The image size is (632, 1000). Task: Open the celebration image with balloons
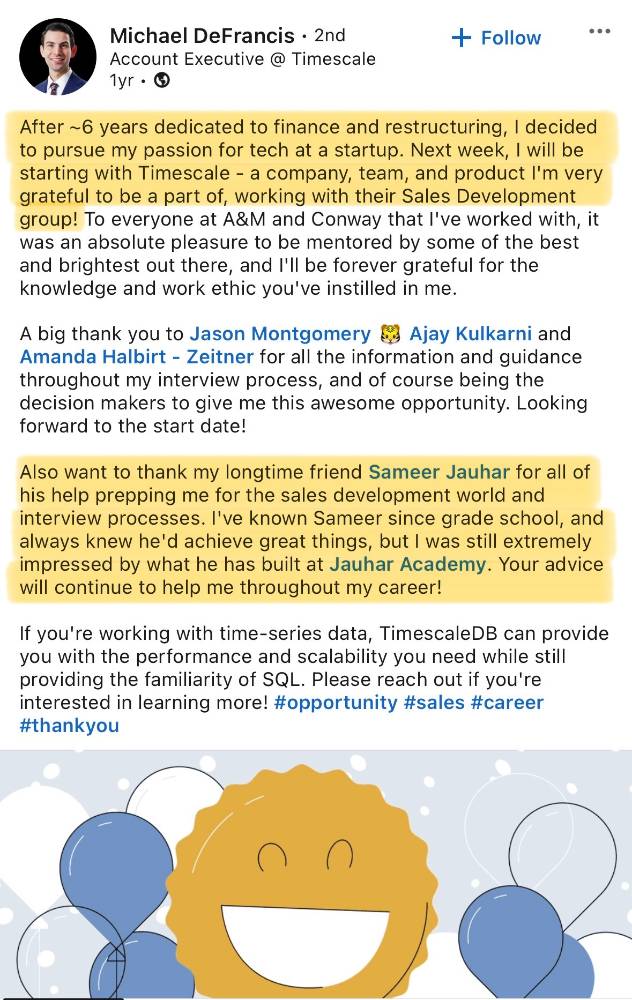pyautogui.click(x=316, y=875)
